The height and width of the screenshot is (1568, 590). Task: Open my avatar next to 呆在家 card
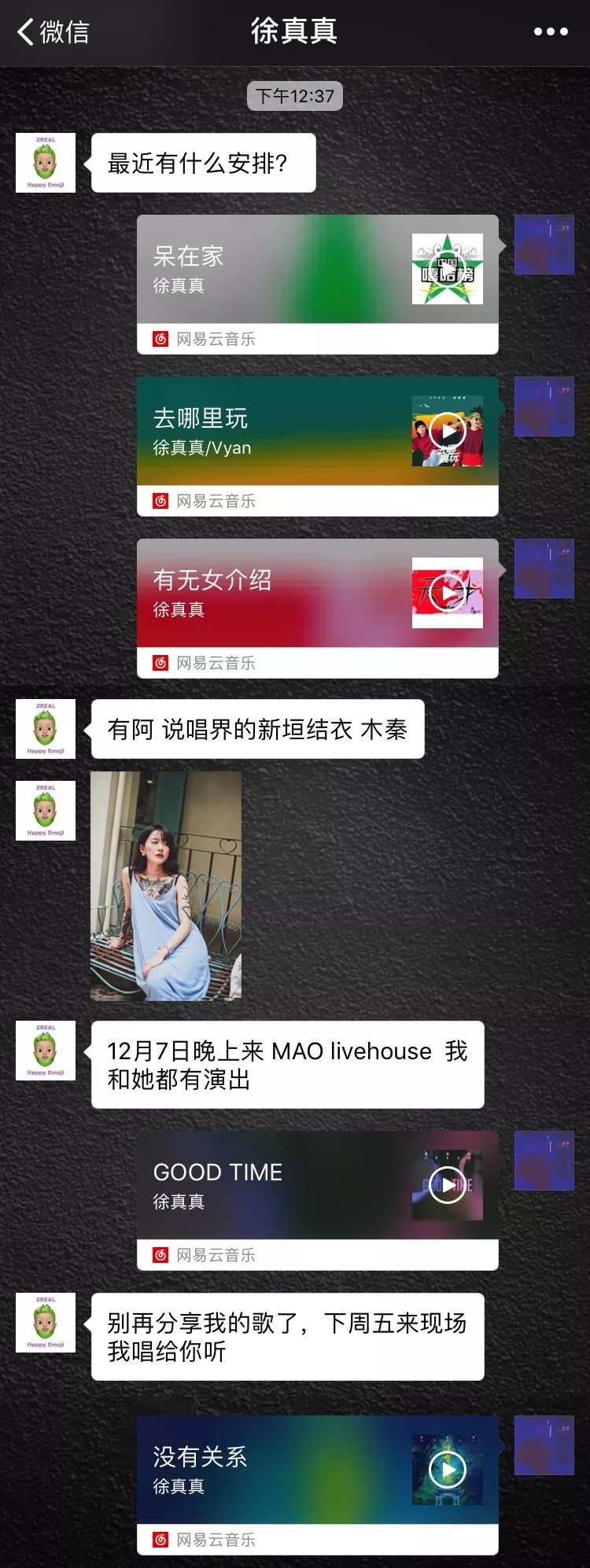pos(544,245)
